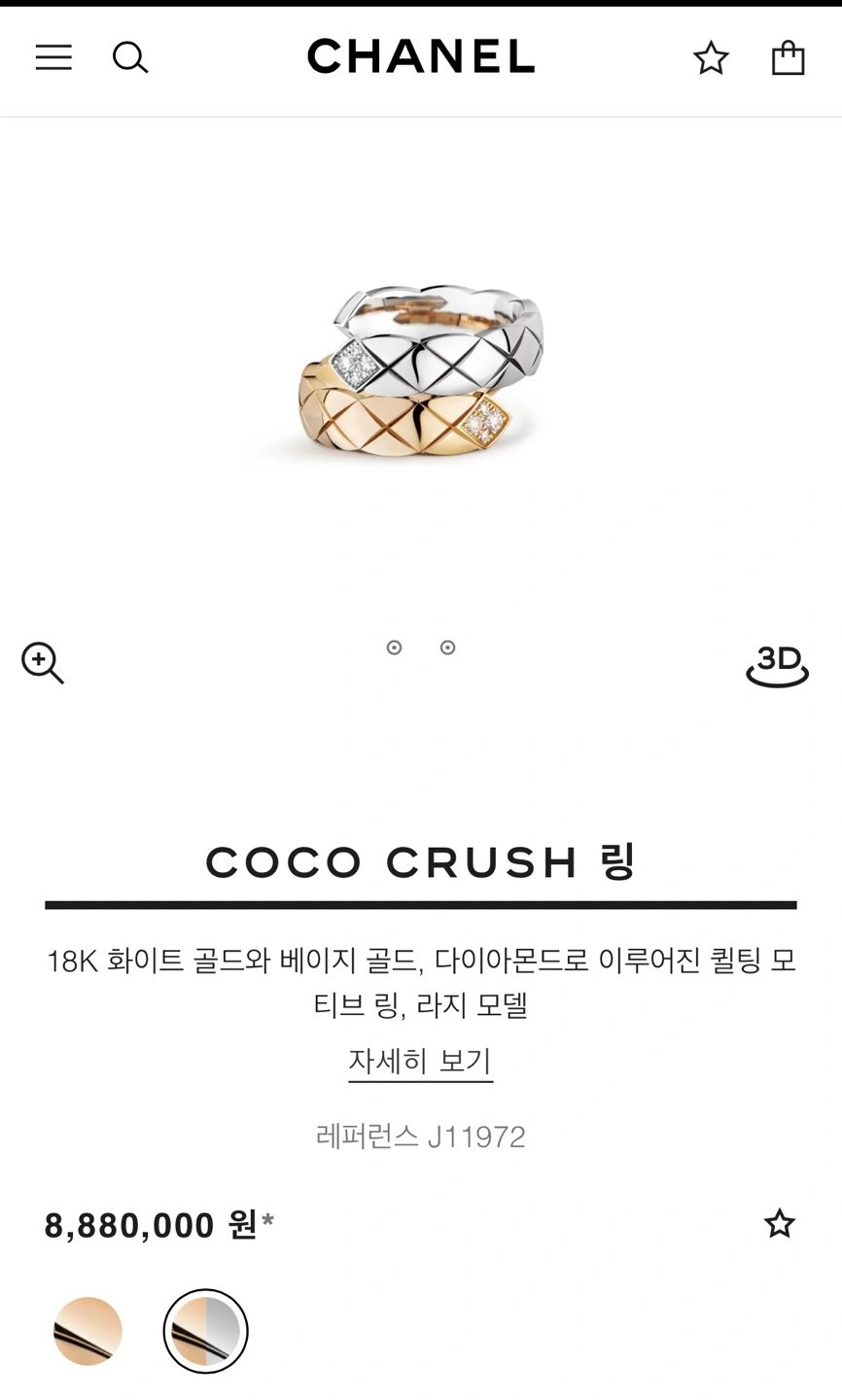The width and height of the screenshot is (842, 1400).
Task: Zoom into the ring image
Action: (43, 663)
